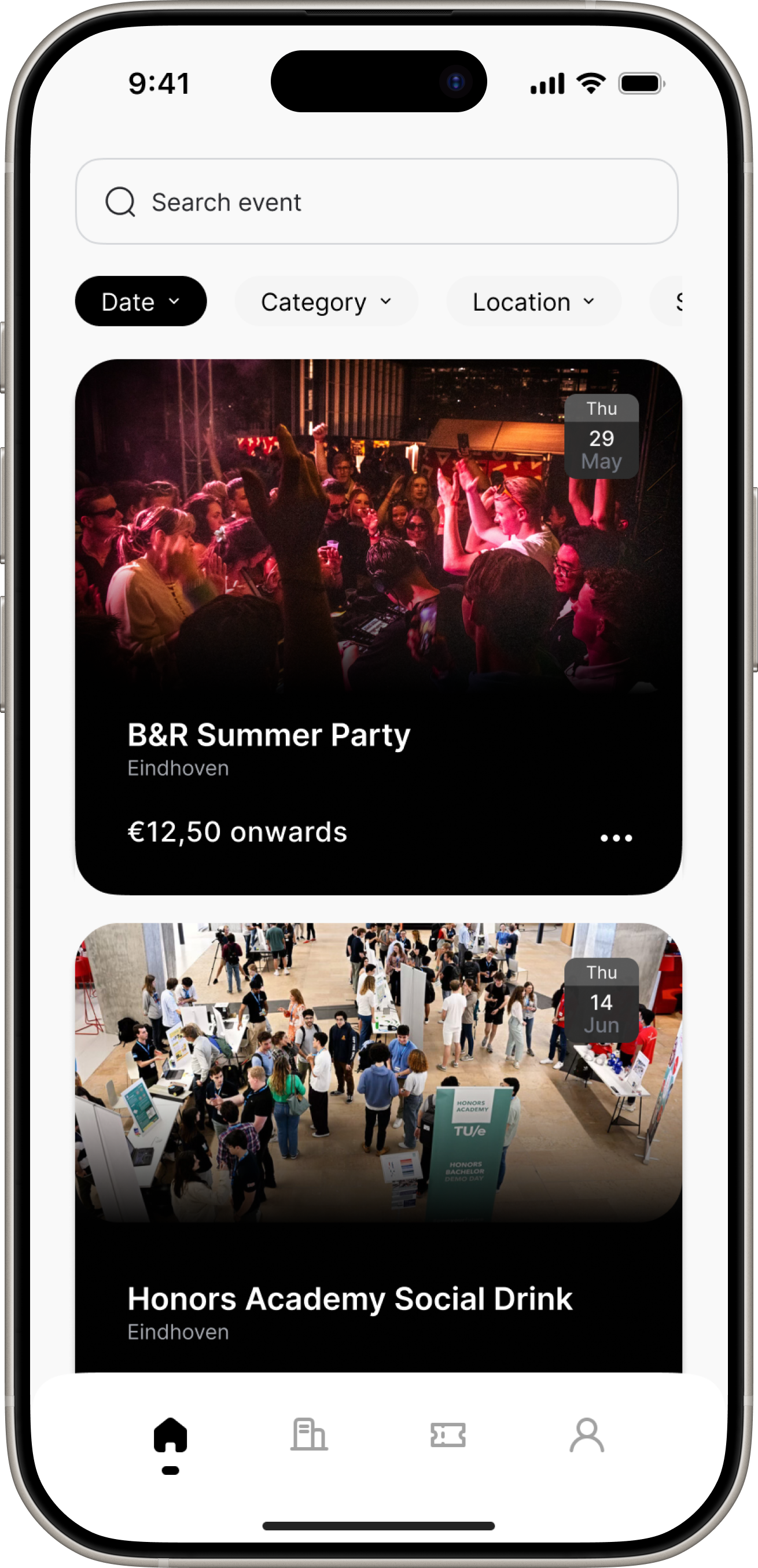Open more options for B&R Summer Party
Screen dimensions: 758x1568
[x=617, y=837]
